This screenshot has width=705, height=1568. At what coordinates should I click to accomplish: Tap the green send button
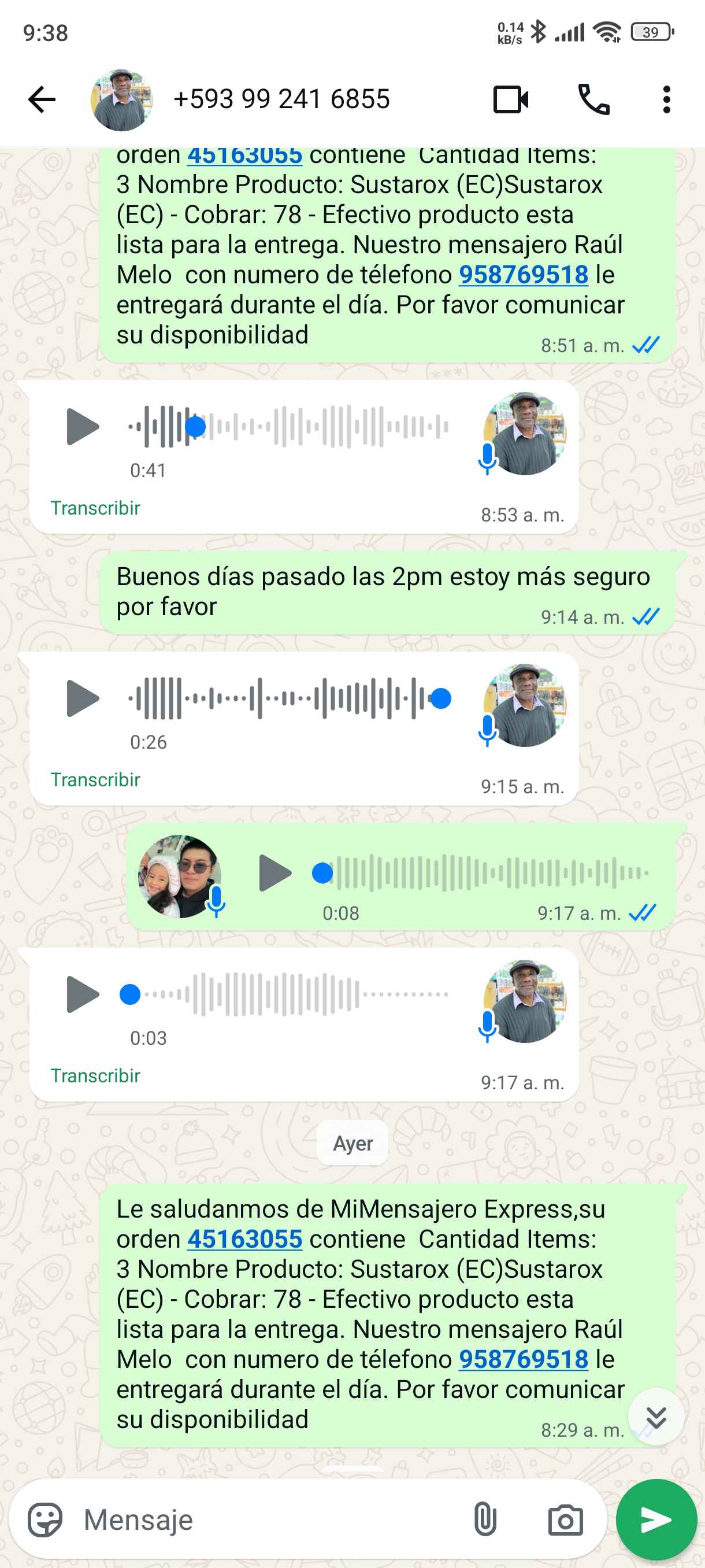(x=656, y=1520)
